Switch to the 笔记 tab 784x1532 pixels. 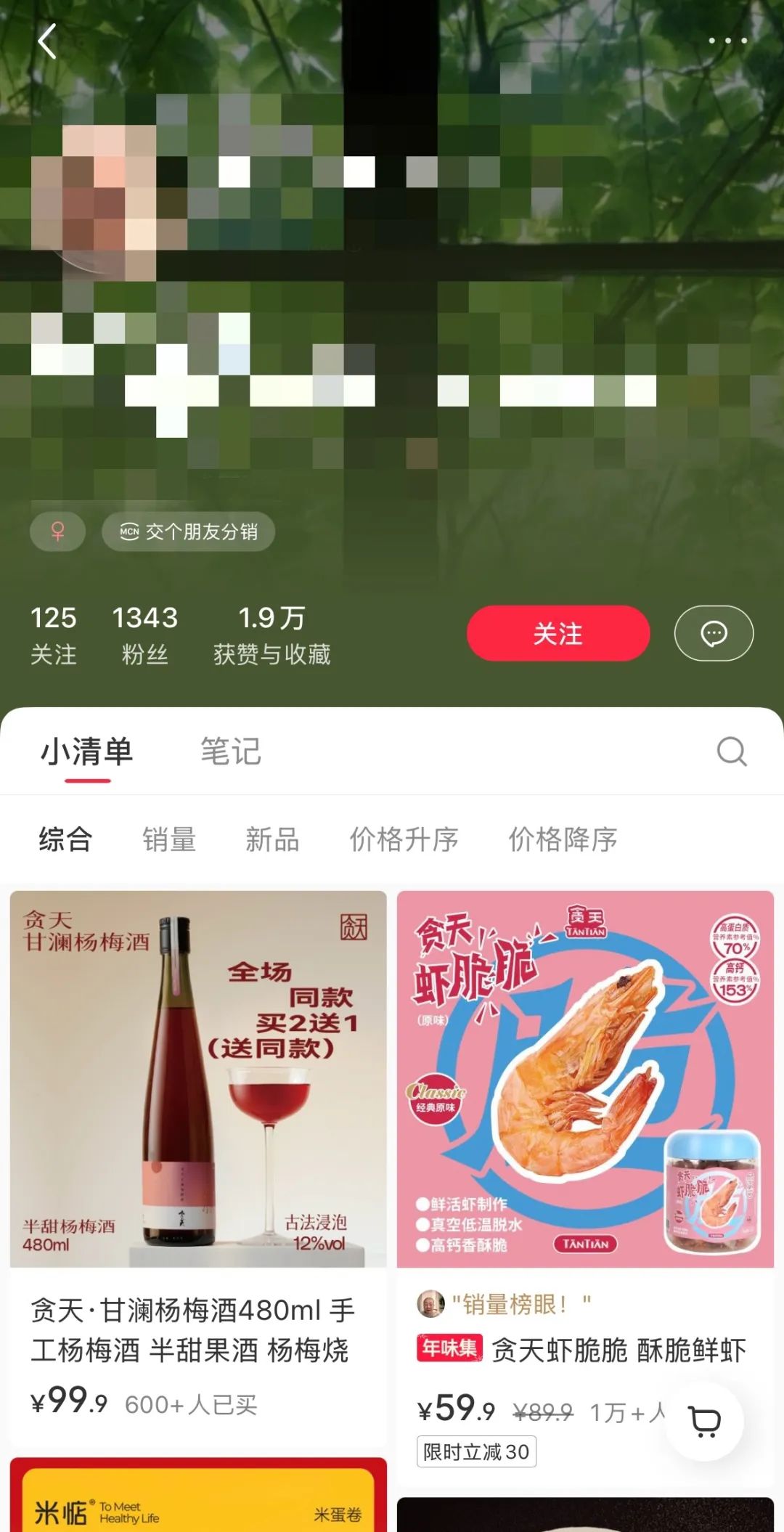[x=230, y=751]
